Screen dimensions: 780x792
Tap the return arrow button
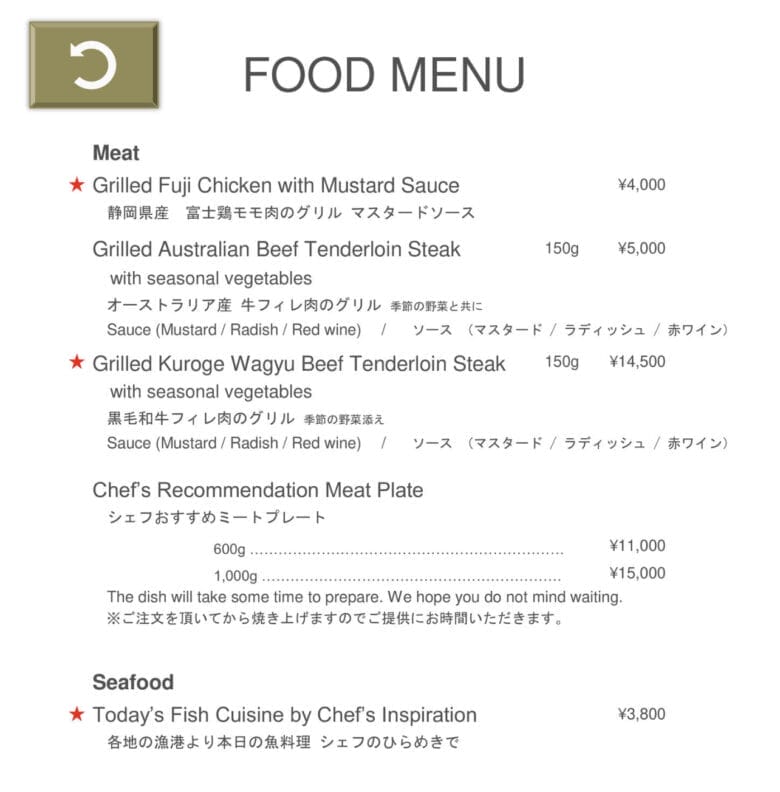94,65
